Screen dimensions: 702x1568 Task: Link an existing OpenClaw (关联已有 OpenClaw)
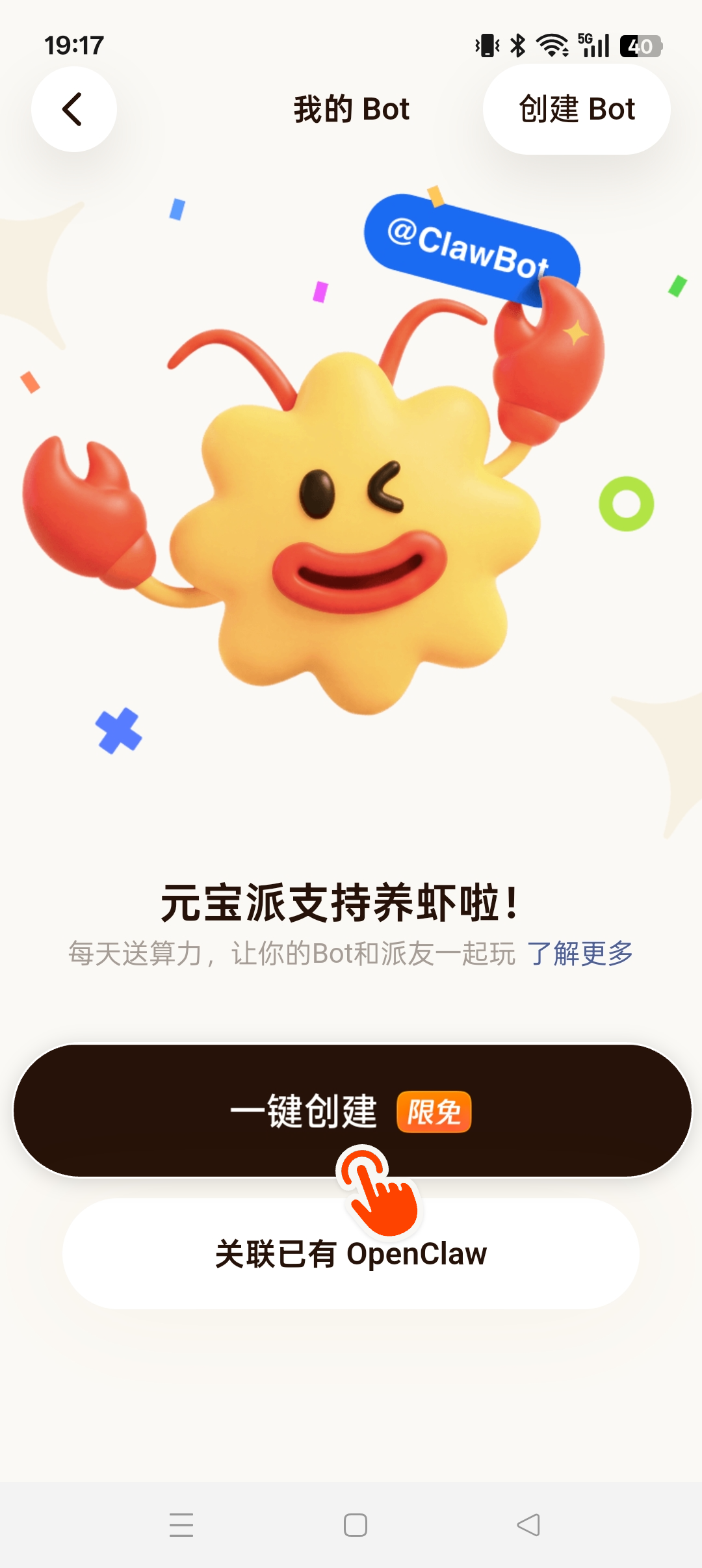click(x=351, y=1255)
